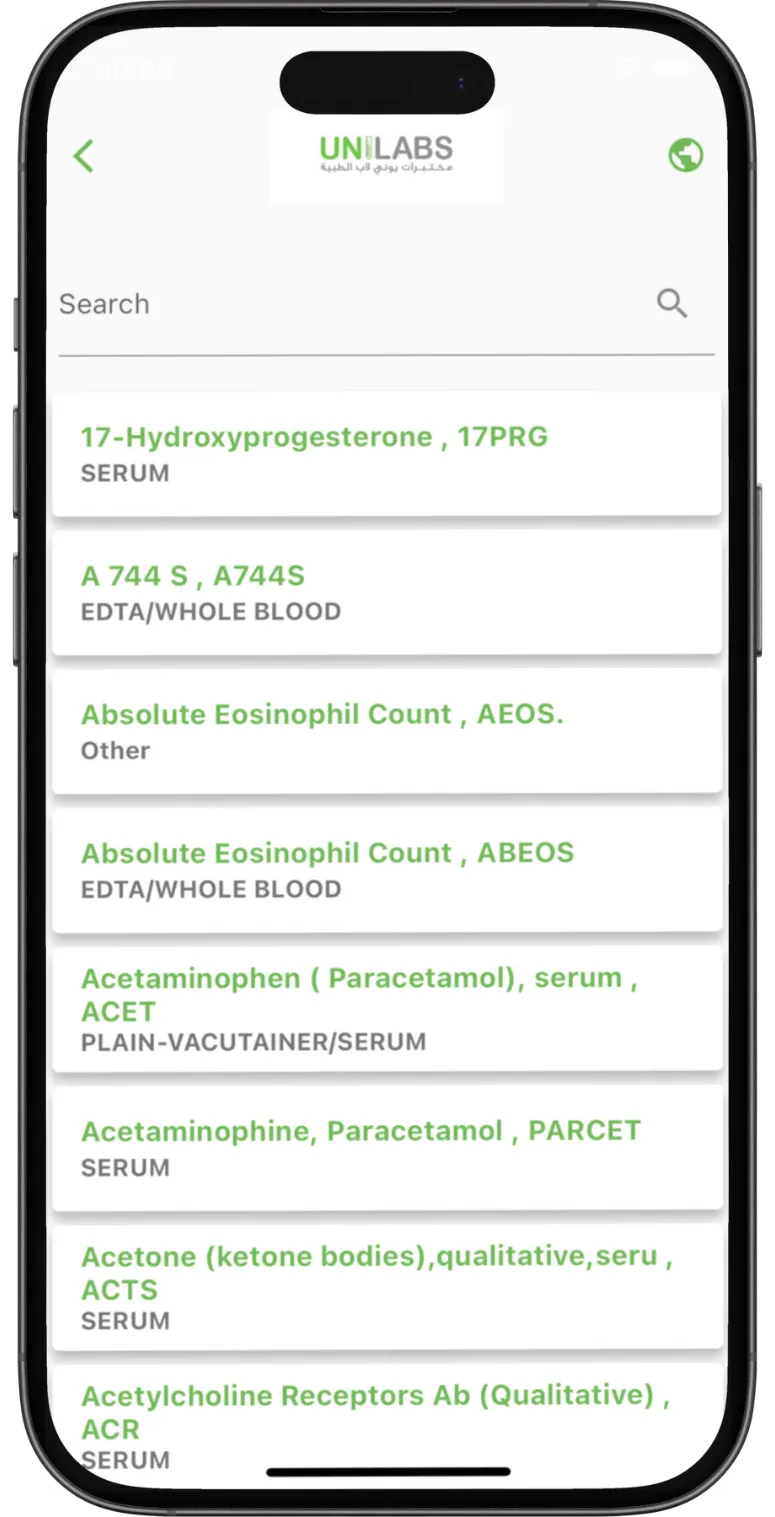Open Acetaminophen (Paracetamol), serum, ACET
This screenshot has height=1517, width=775.
[386, 1008]
